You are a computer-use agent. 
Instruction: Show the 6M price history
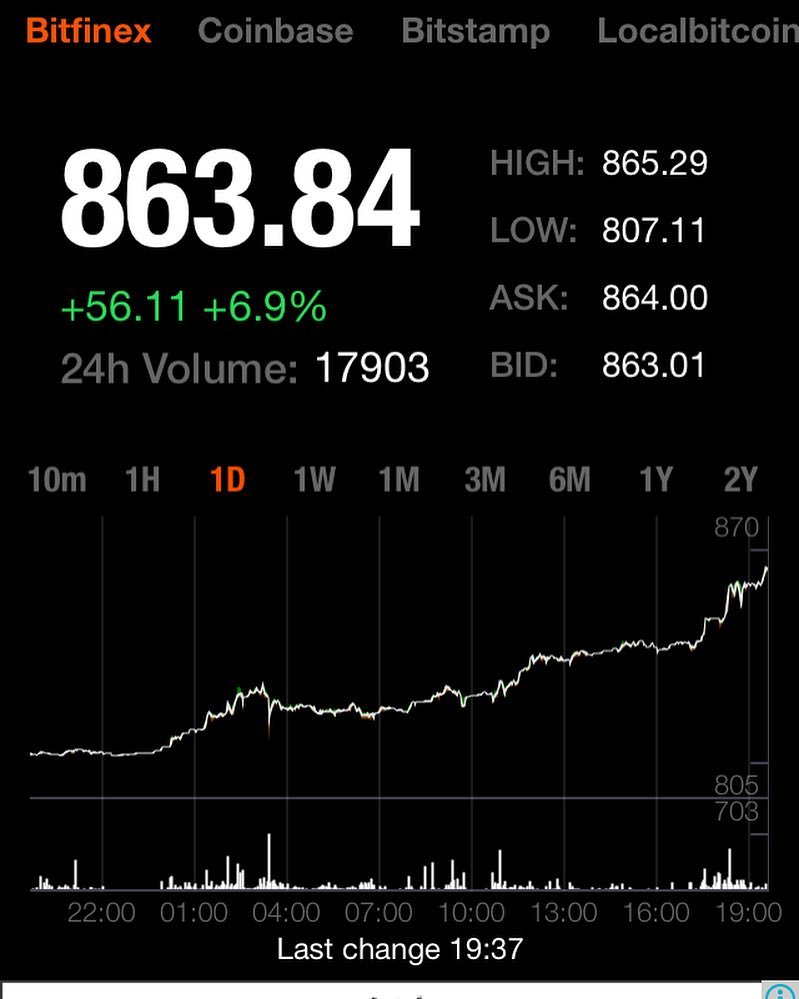[x=570, y=481]
